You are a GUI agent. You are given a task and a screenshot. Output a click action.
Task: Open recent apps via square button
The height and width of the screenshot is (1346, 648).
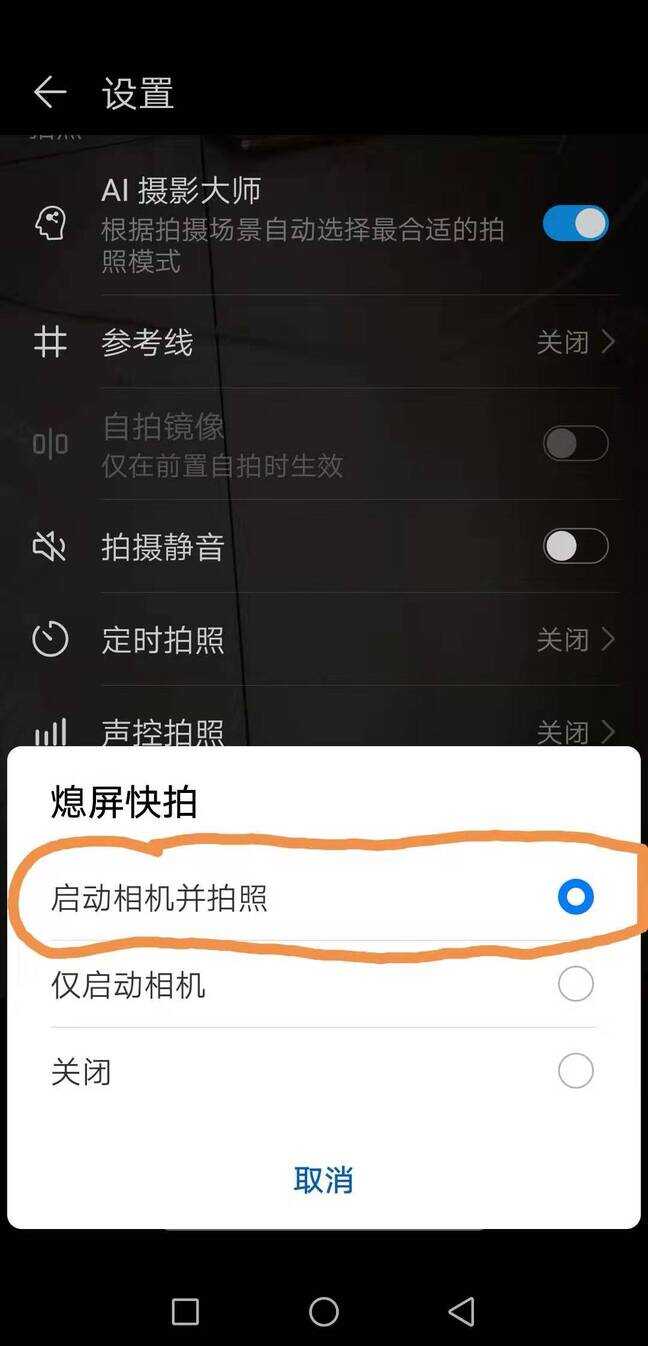(x=185, y=1312)
